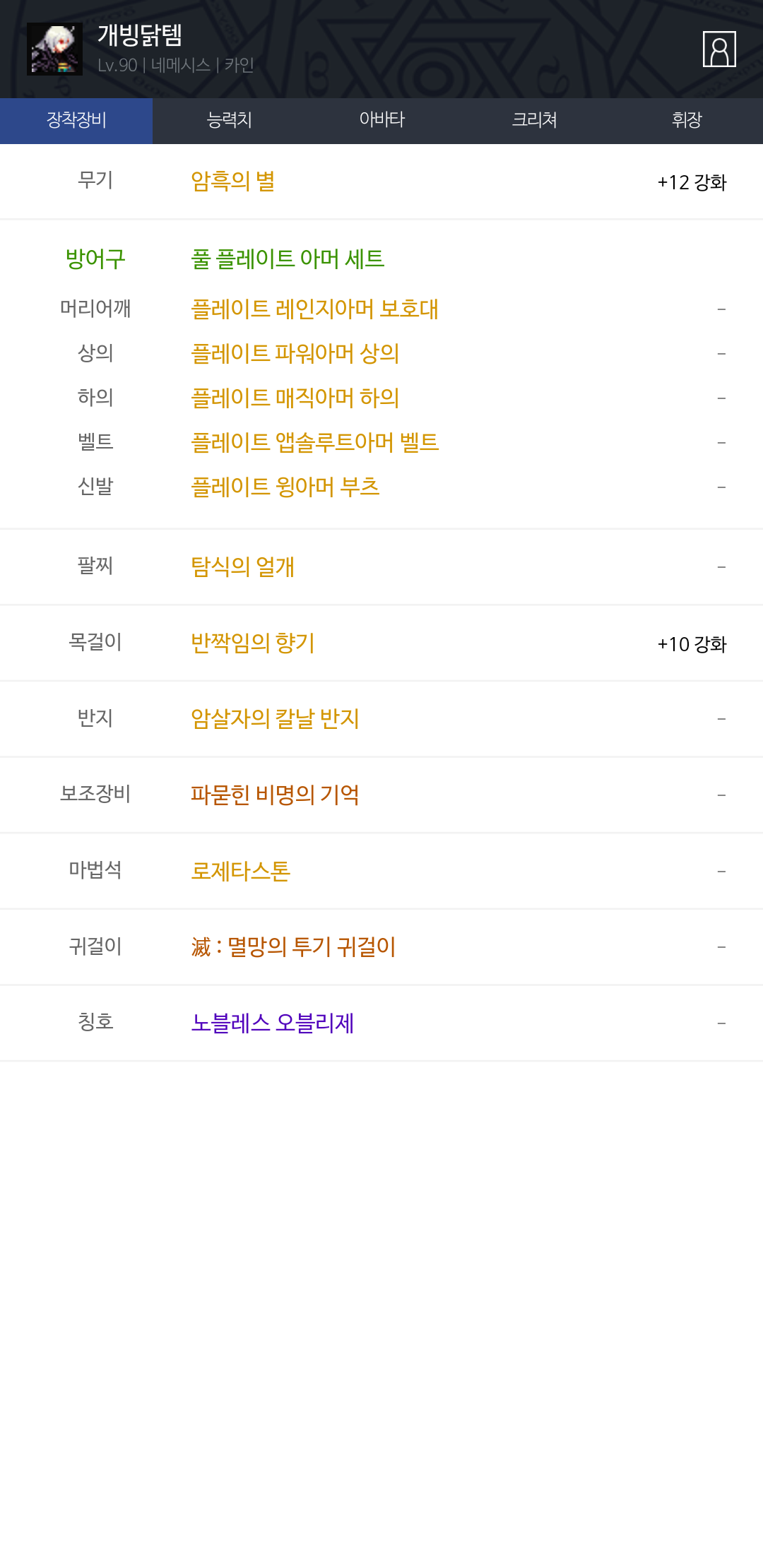
Task: View 플레이트 윙아머 부츠 details
Action: tap(285, 487)
